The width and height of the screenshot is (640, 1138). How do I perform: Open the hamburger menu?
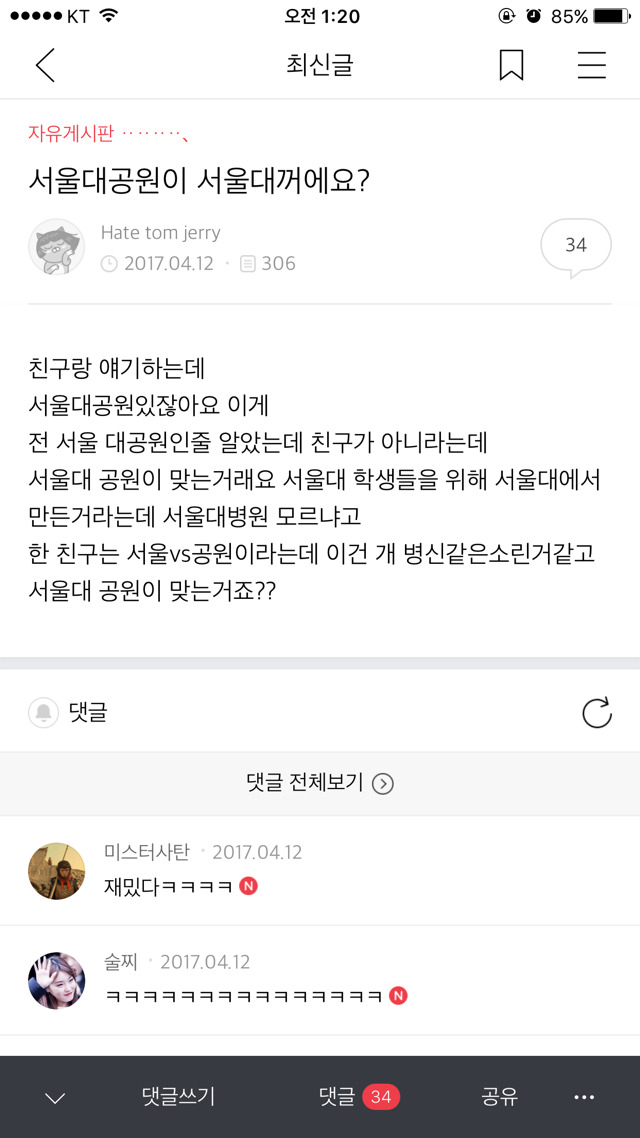tap(591, 65)
